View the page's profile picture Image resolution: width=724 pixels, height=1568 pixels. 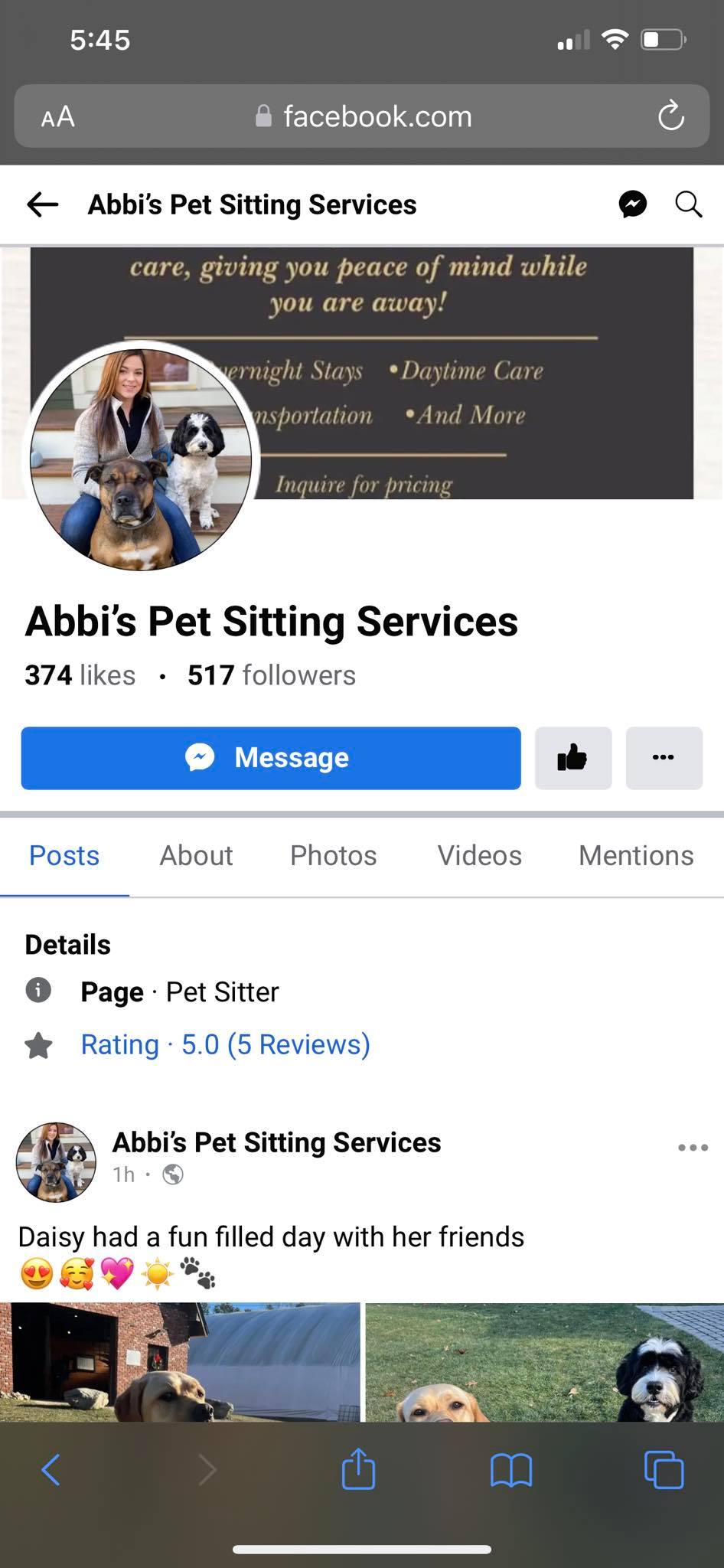tap(141, 458)
